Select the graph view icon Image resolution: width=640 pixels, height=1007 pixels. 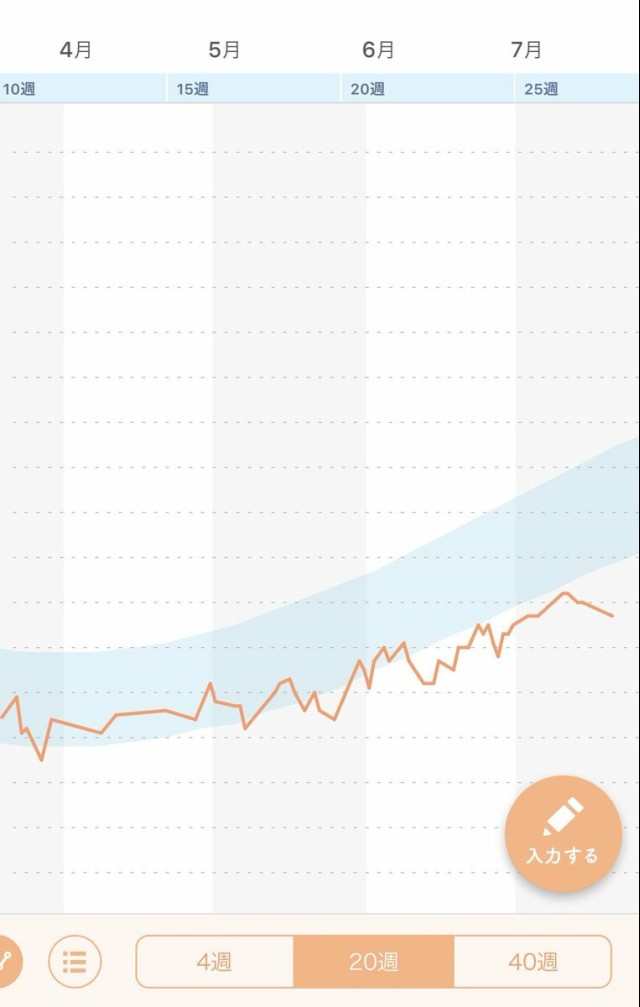8,962
